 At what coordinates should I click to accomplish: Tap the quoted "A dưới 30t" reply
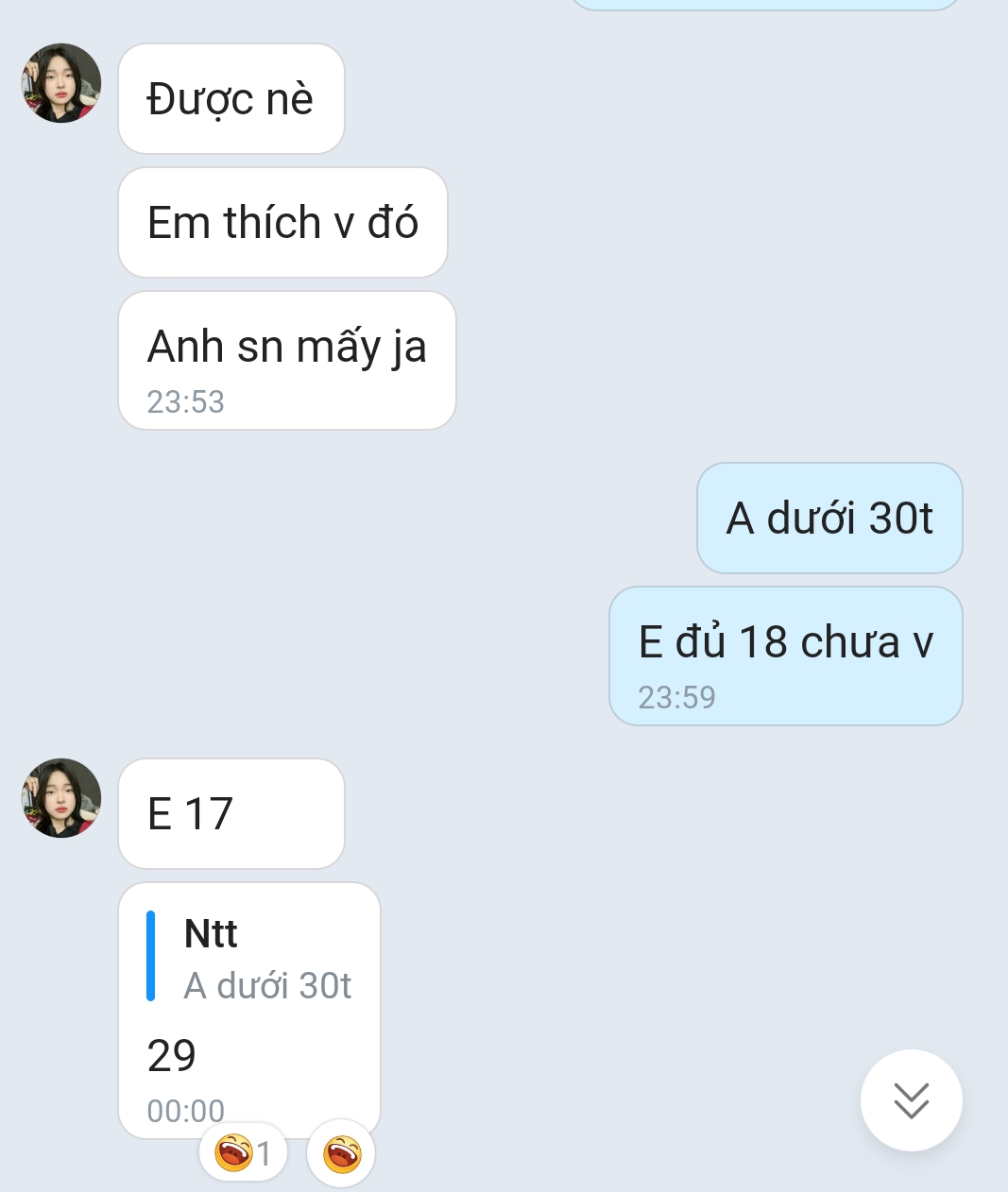point(250,959)
